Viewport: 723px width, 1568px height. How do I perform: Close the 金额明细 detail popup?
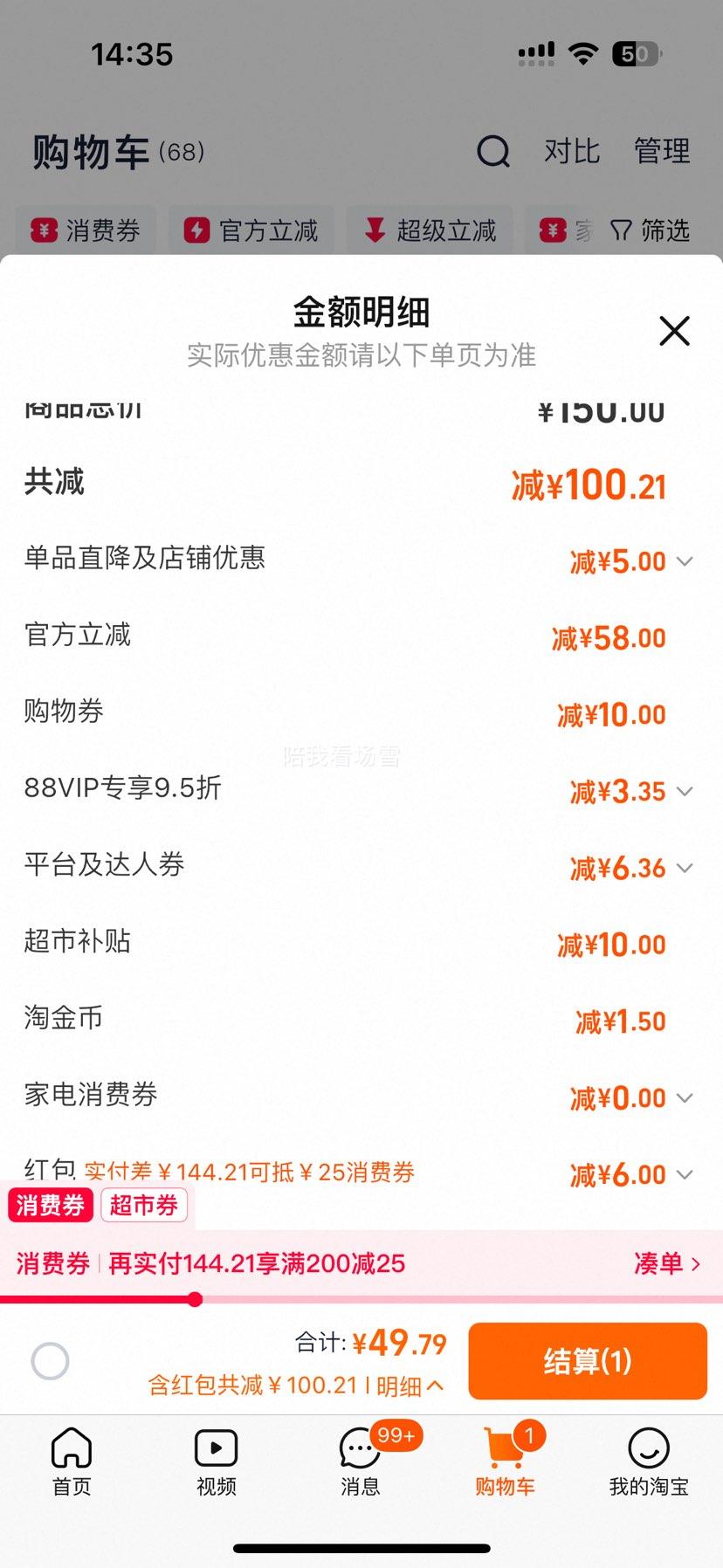tap(673, 332)
